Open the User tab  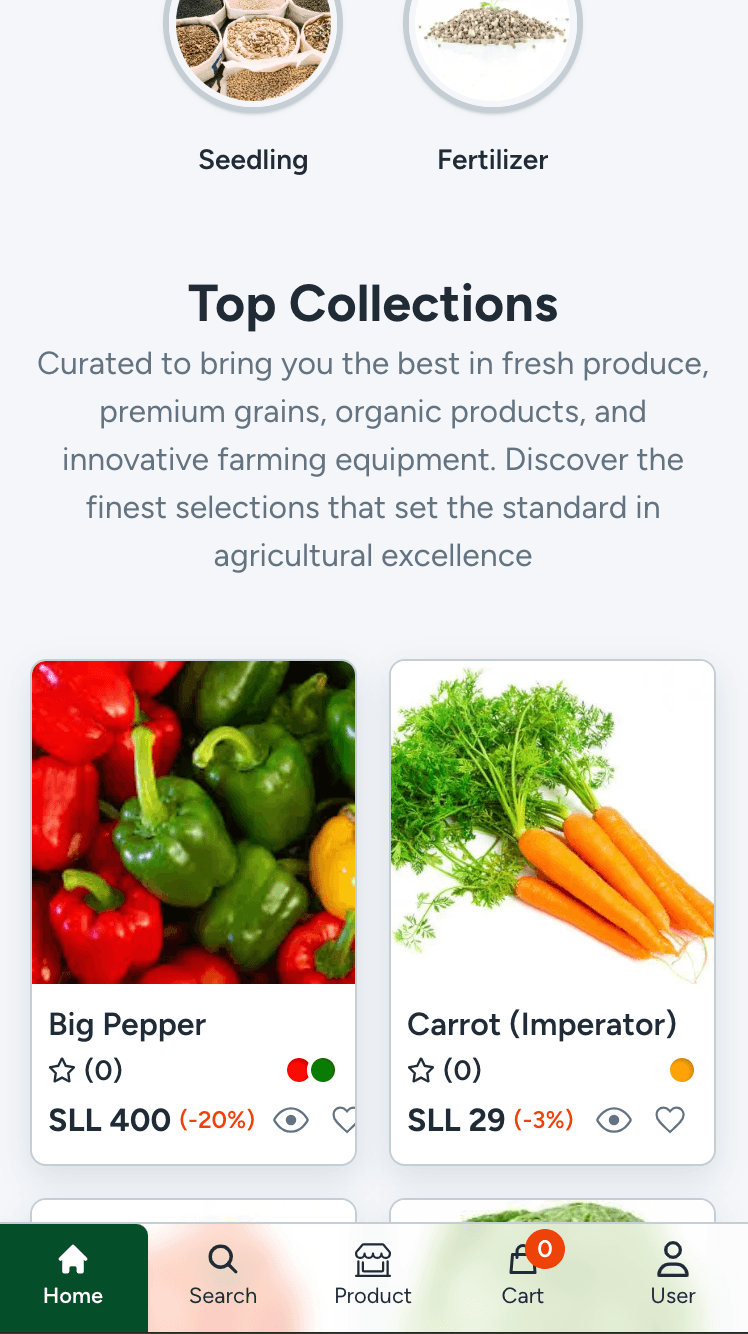[x=673, y=1278]
